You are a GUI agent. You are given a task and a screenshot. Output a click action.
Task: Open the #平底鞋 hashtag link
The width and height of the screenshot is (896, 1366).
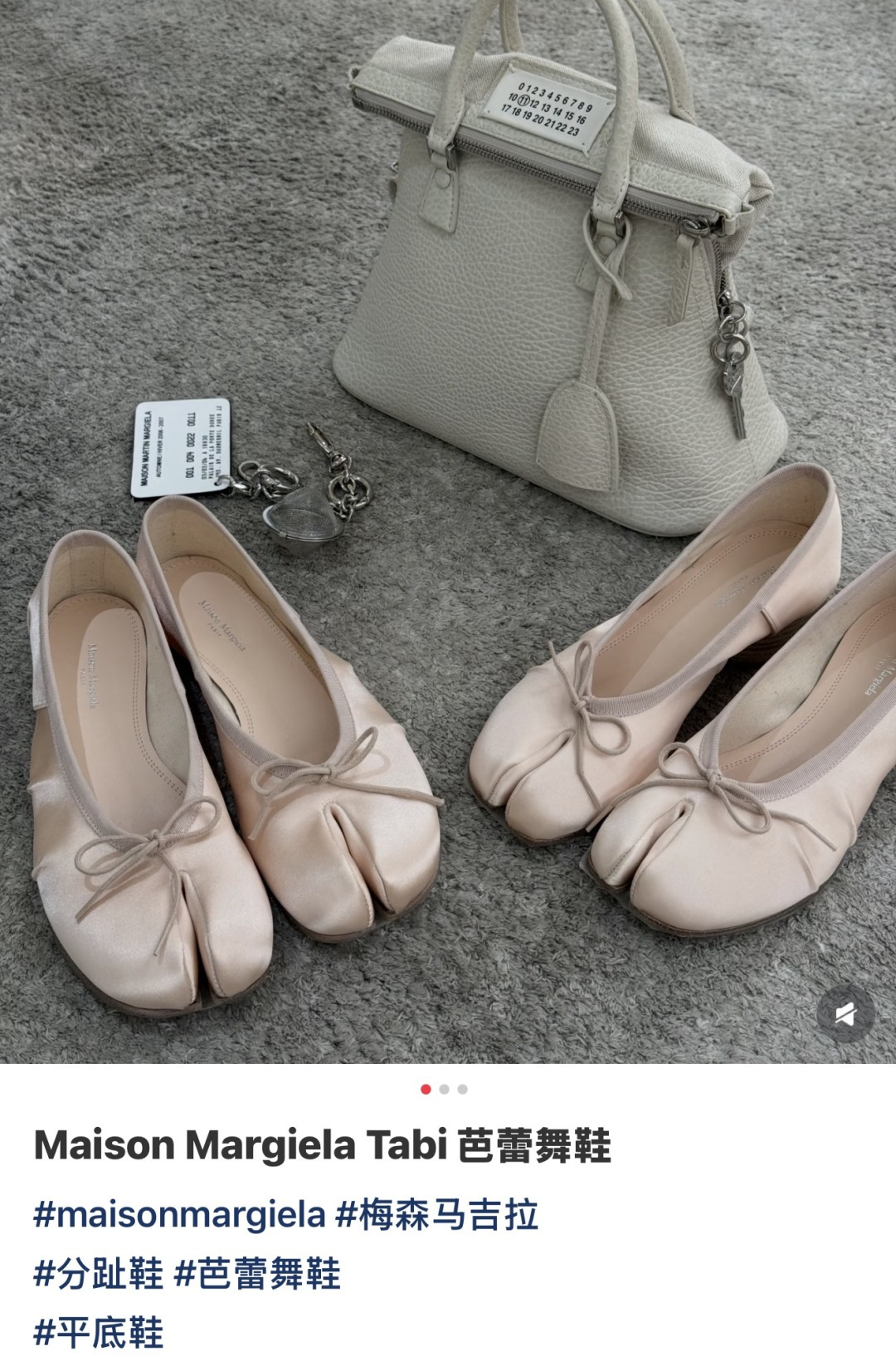[x=98, y=1331]
